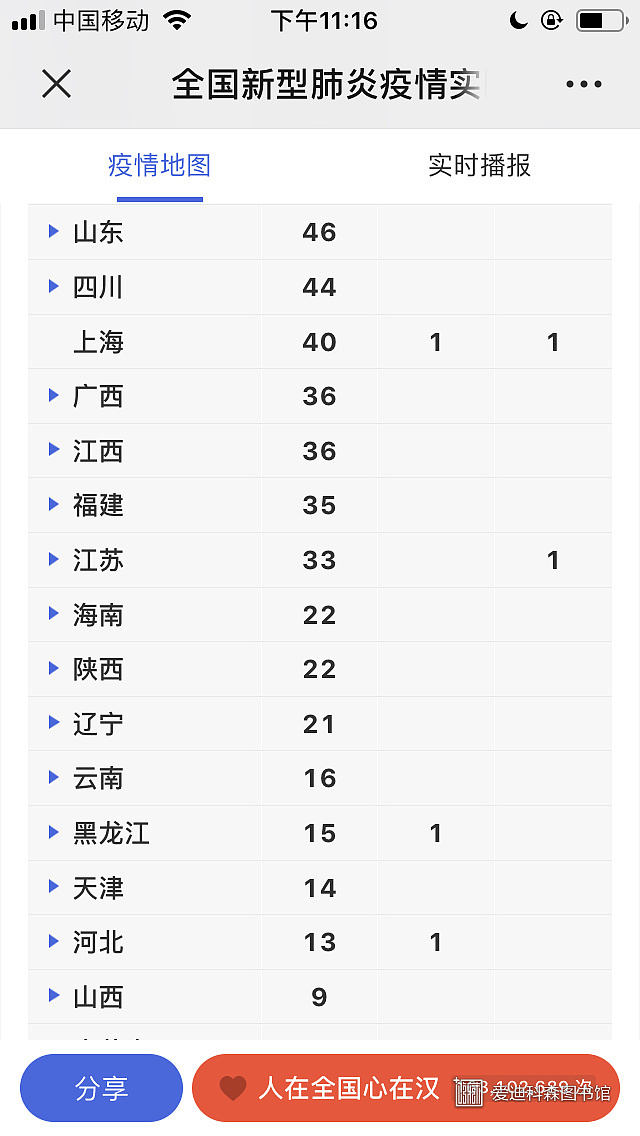The image size is (640, 1136).
Task: Tap the blue 分享 button
Action: [x=101, y=1087]
